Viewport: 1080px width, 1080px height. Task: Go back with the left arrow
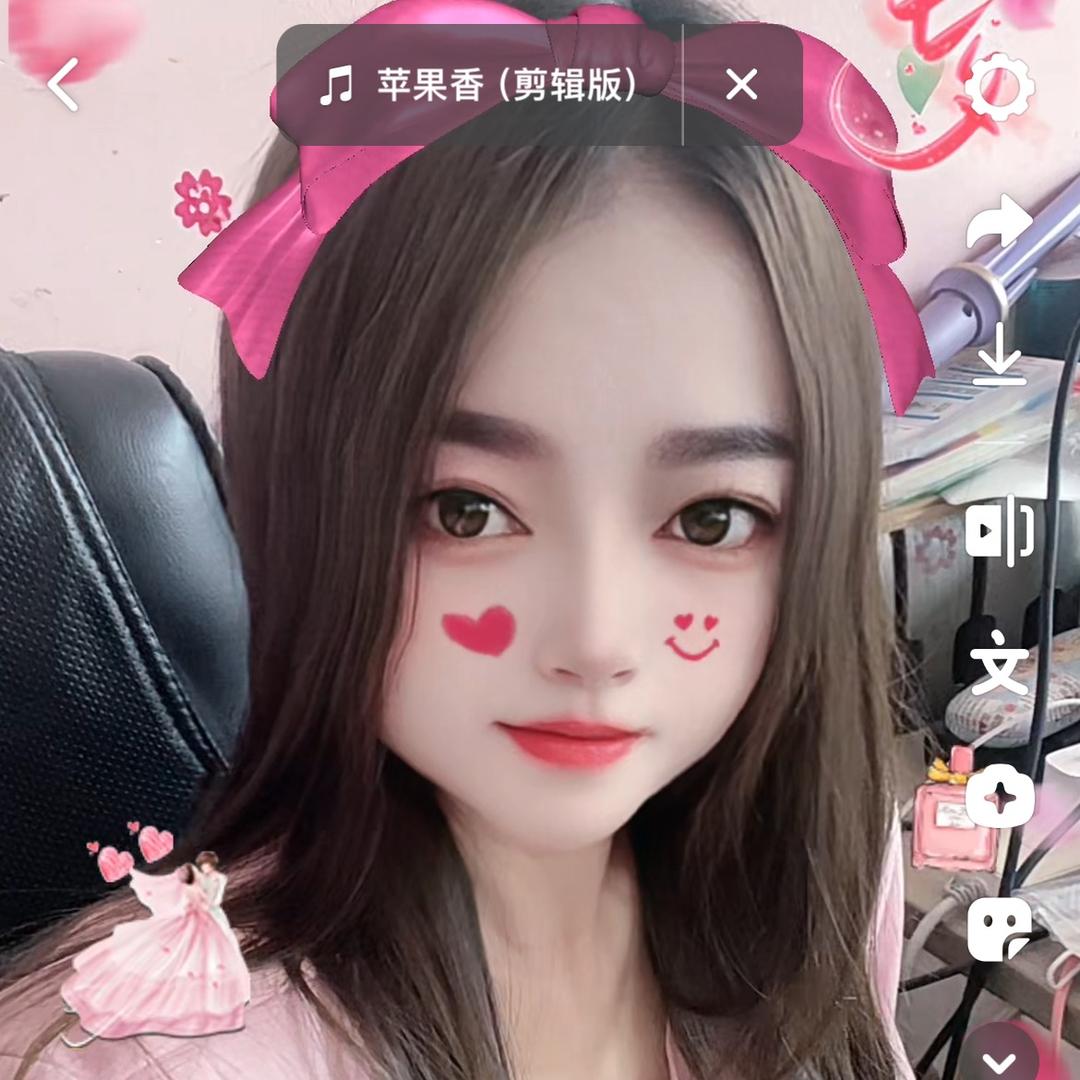63,85
